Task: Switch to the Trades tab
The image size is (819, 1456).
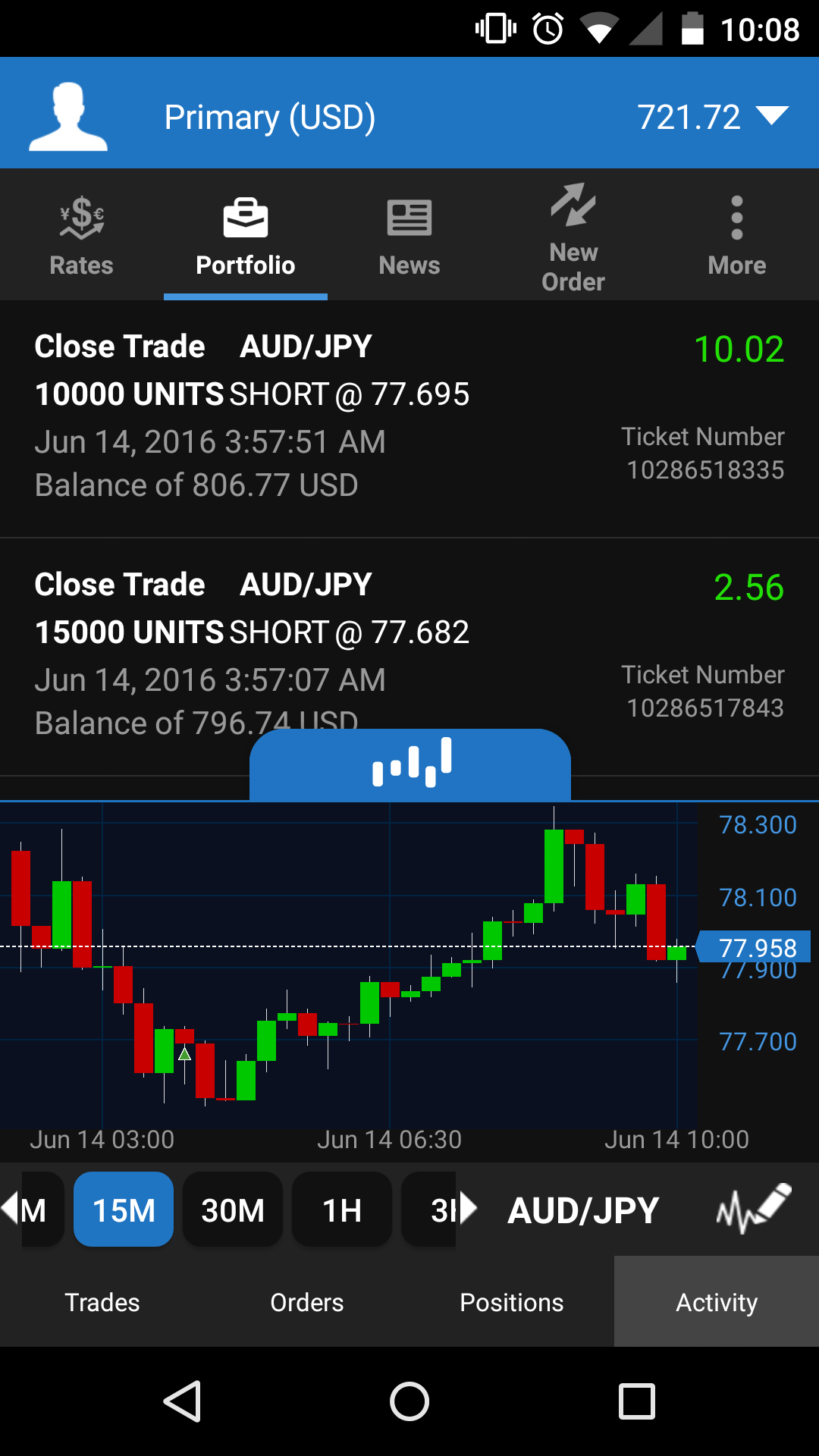Action: click(x=102, y=1302)
